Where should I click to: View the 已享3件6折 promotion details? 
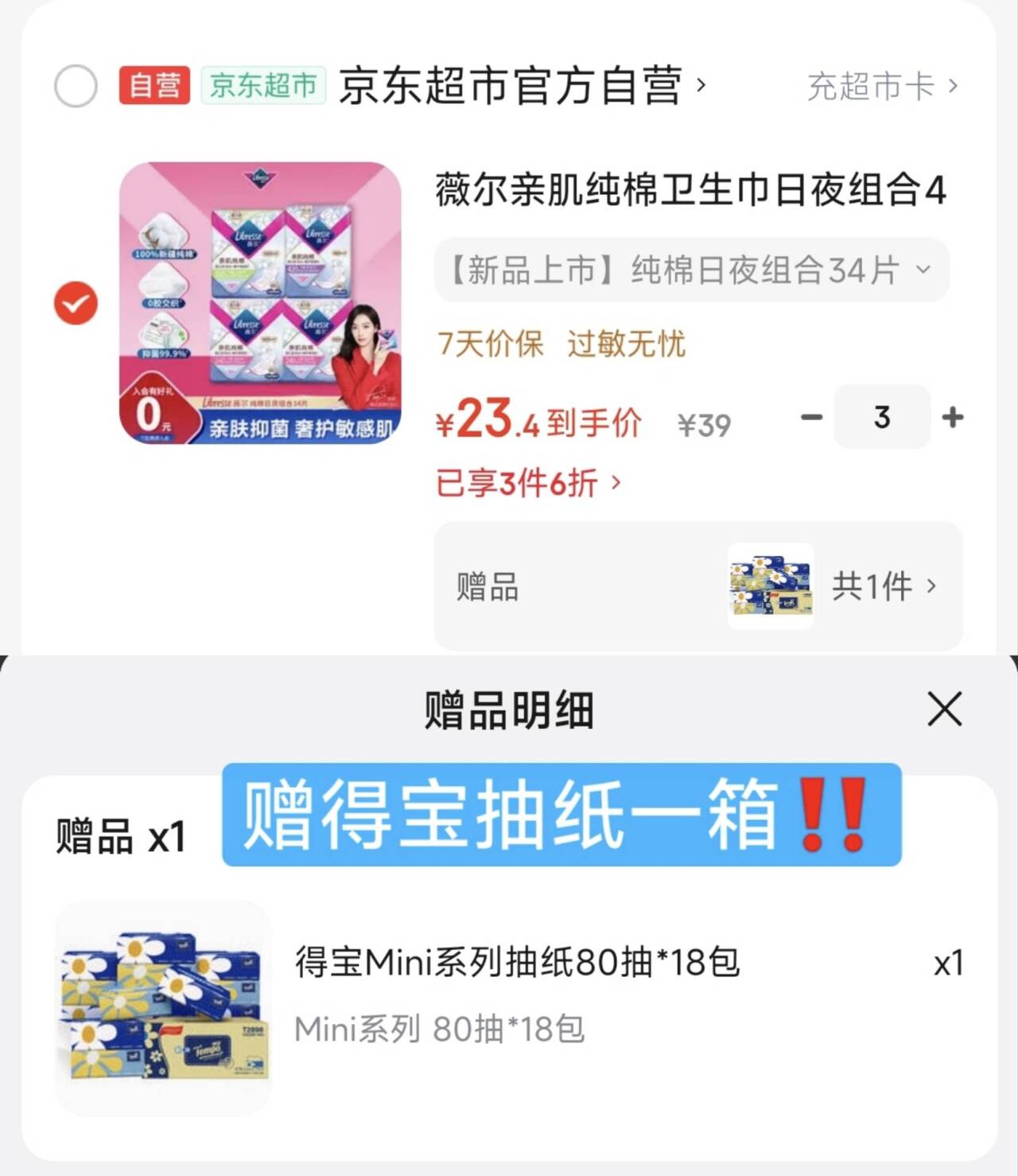click(x=528, y=483)
